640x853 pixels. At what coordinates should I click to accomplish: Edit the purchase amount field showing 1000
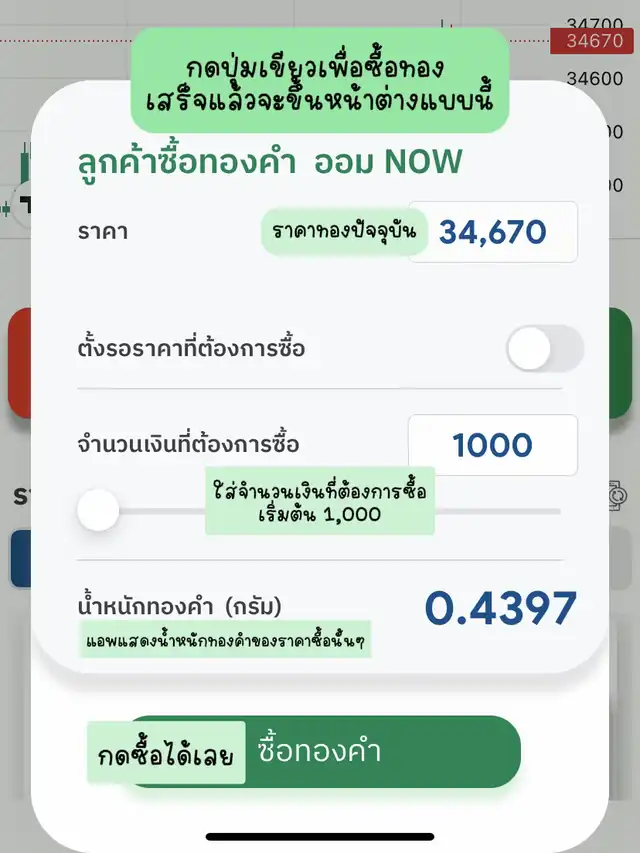[492, 445]
